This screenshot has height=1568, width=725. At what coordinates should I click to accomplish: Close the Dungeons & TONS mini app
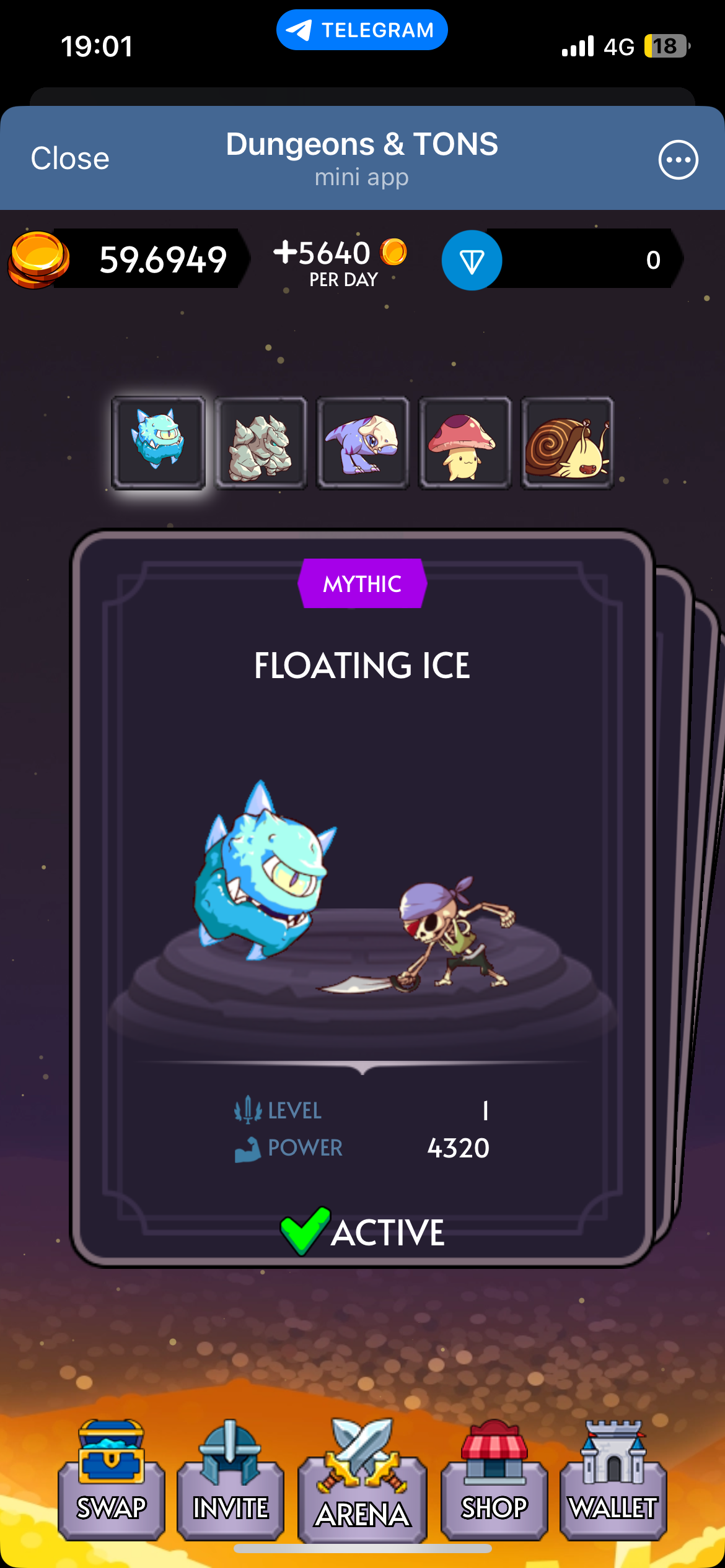coord(70,159)
